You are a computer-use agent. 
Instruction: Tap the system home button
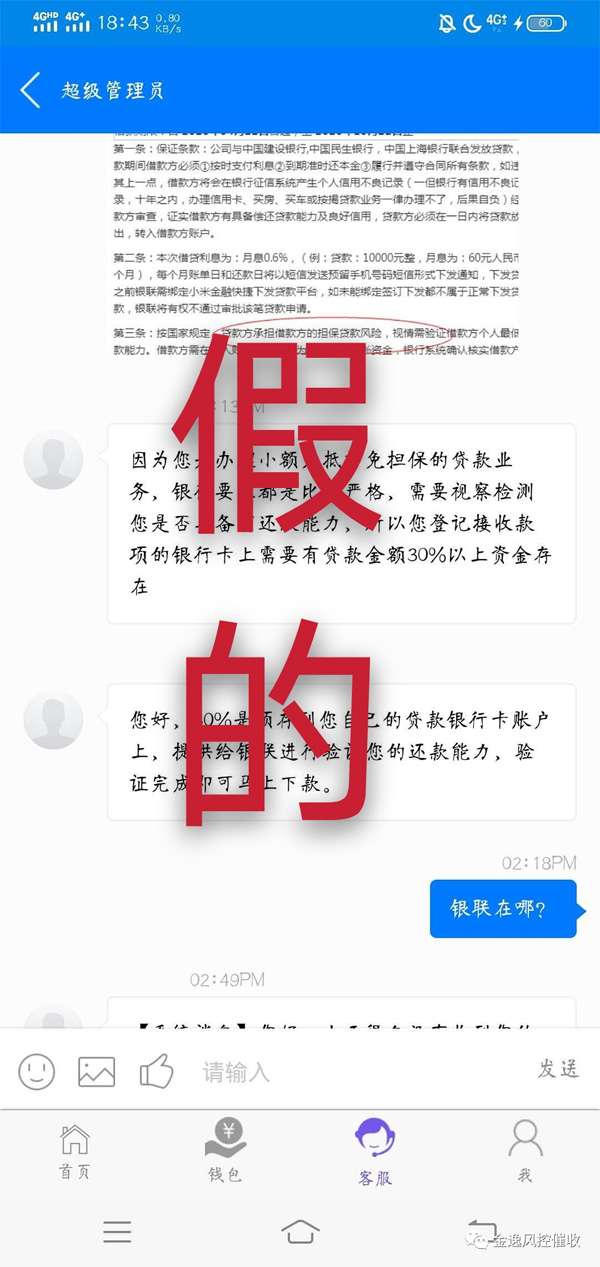300,1231
